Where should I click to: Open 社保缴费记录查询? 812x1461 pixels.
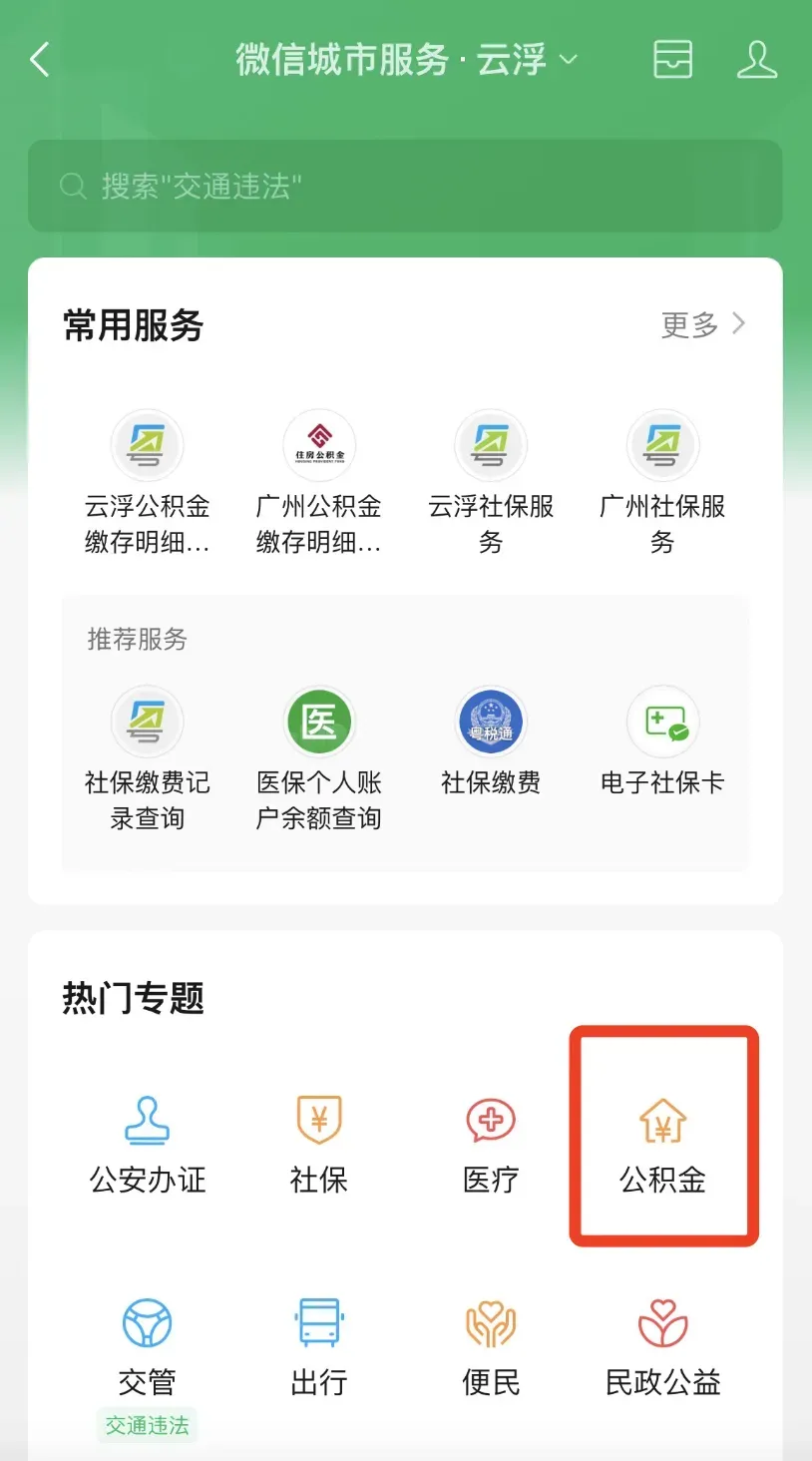click(x=148, y=760)
